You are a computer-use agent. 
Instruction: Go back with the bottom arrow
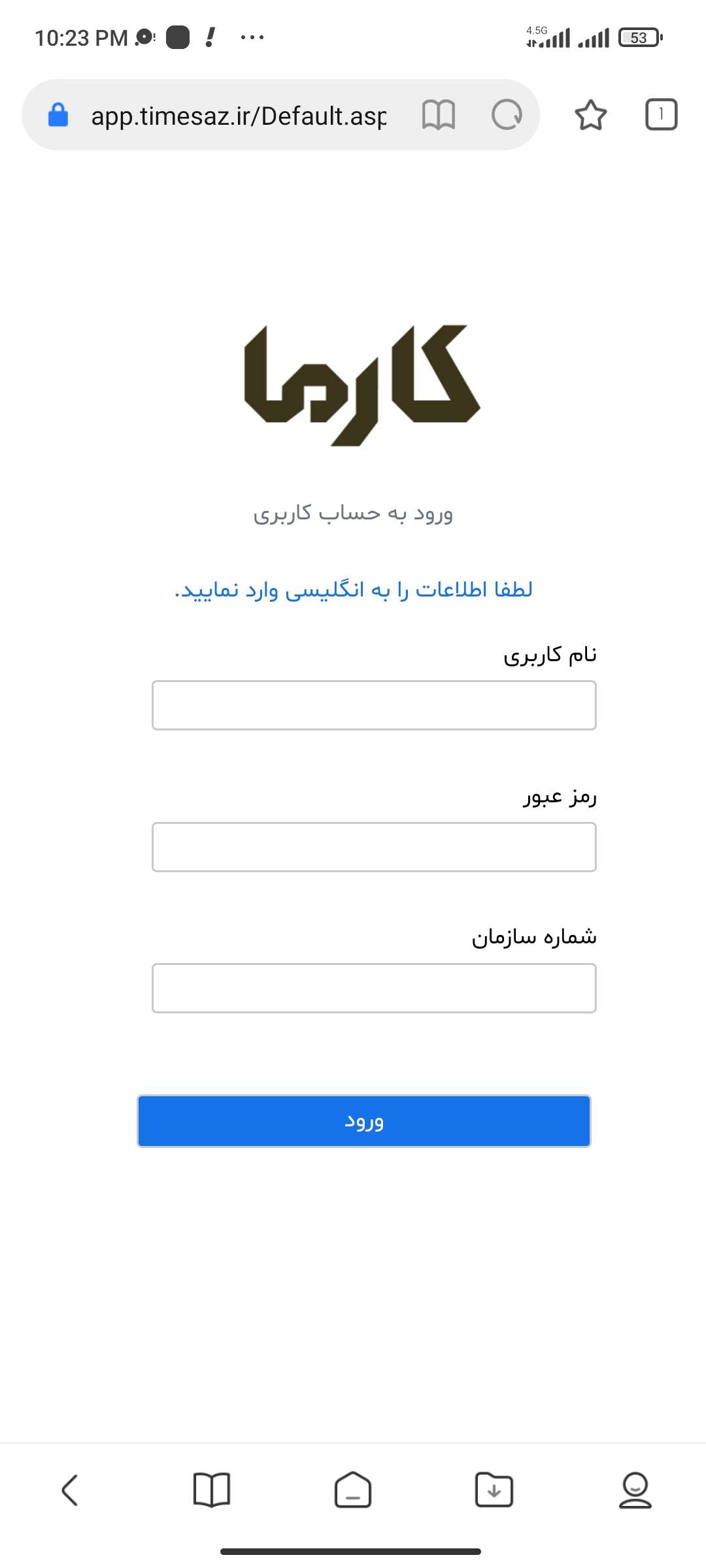70,1490
